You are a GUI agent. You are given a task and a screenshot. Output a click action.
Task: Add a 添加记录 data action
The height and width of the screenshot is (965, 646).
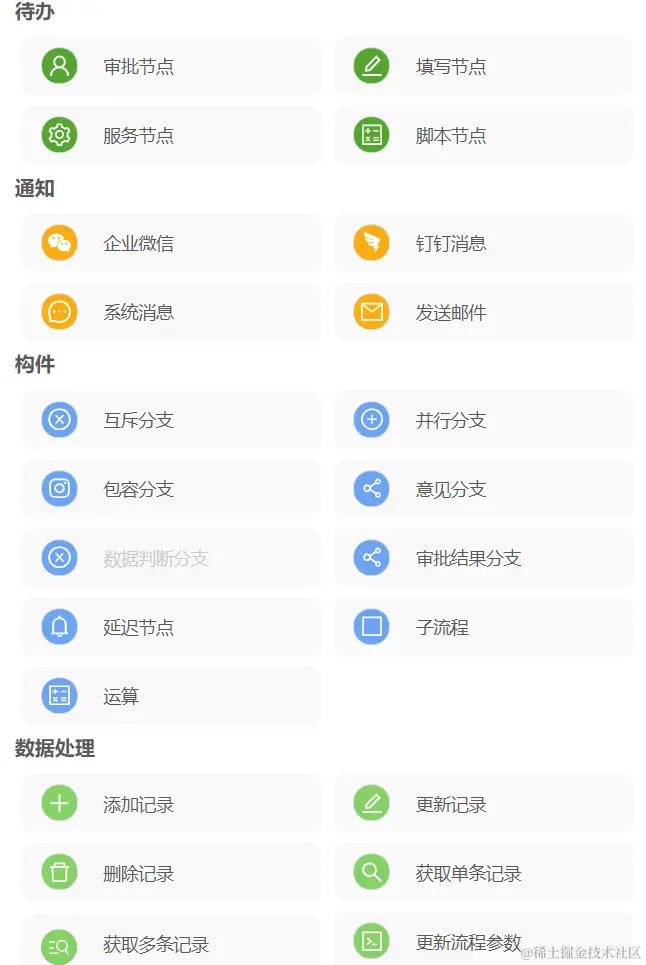pos(170,804)
